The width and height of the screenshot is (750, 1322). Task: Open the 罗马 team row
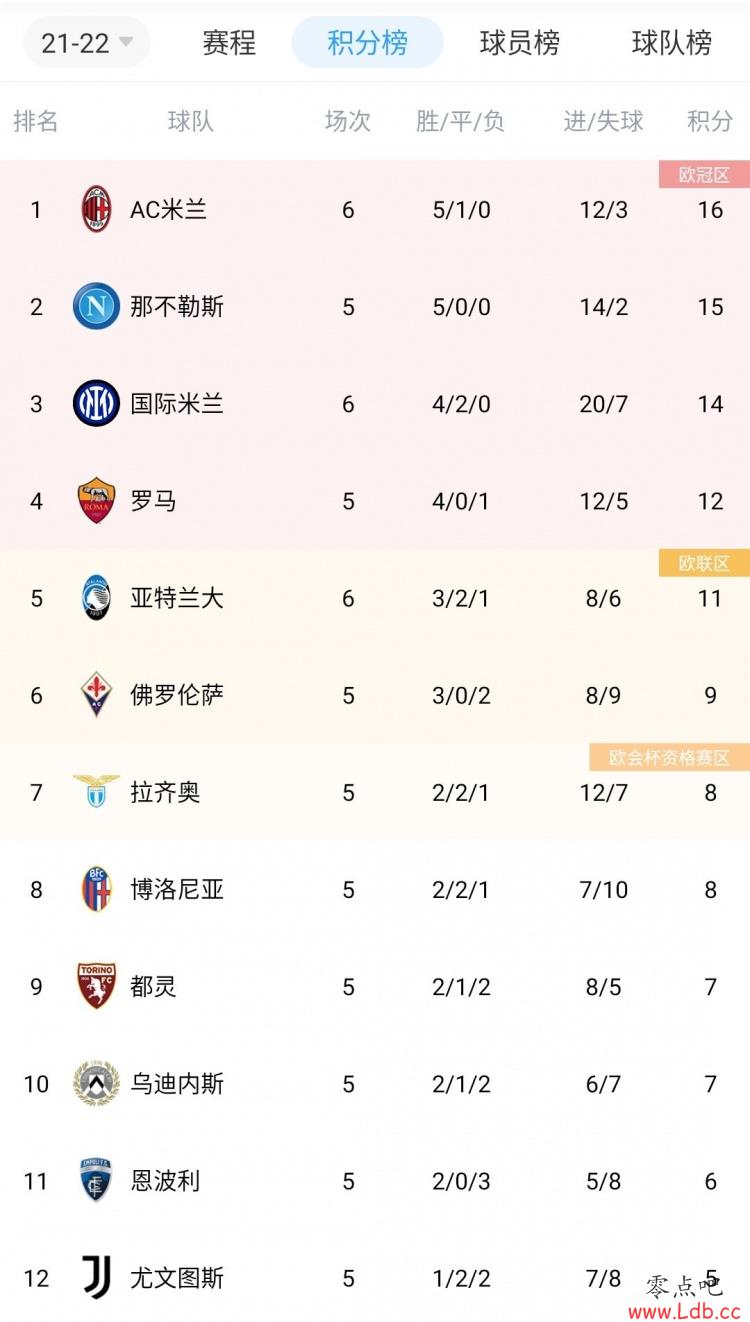(x=375, y=501)
